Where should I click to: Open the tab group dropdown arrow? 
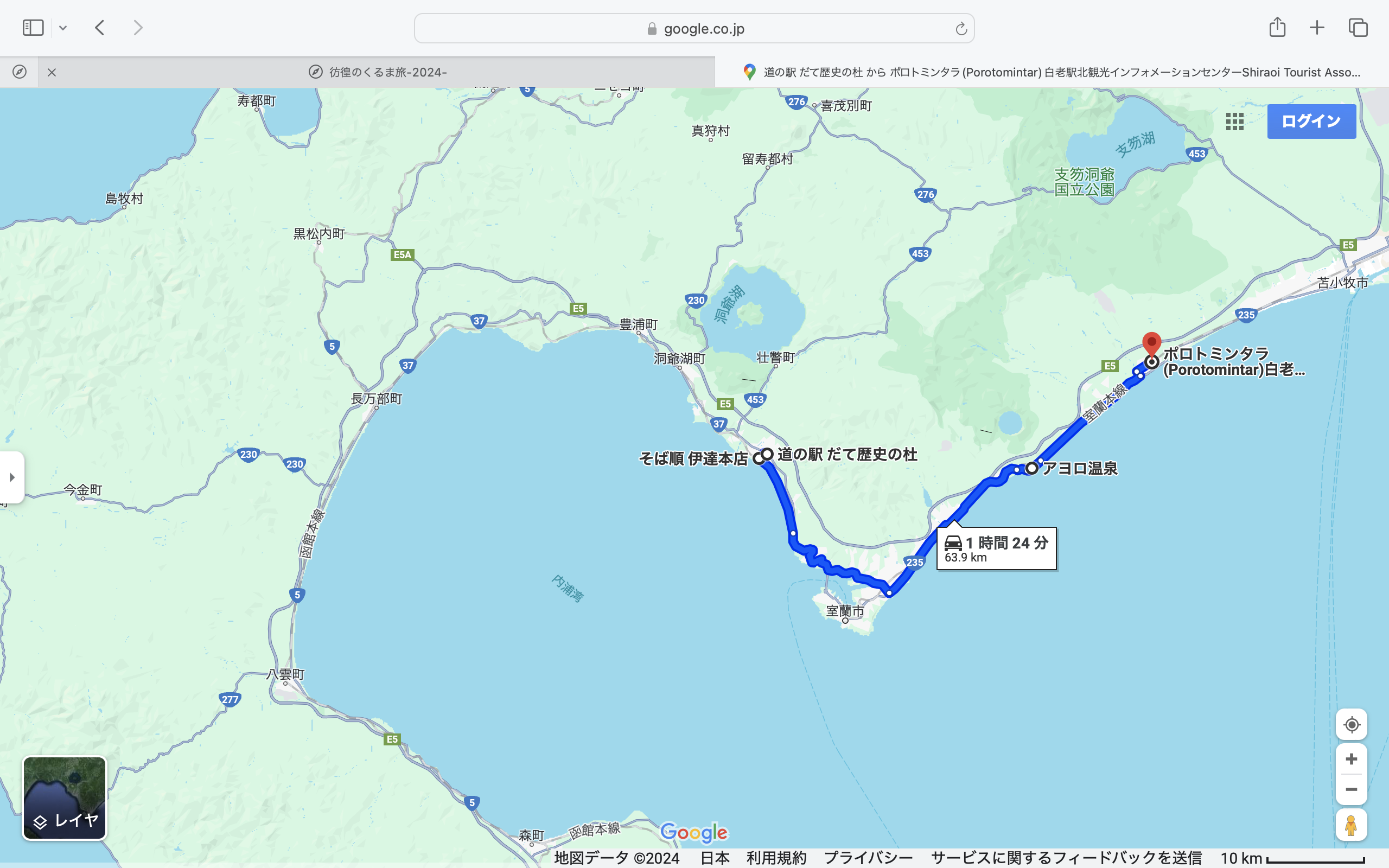[63, 28]
